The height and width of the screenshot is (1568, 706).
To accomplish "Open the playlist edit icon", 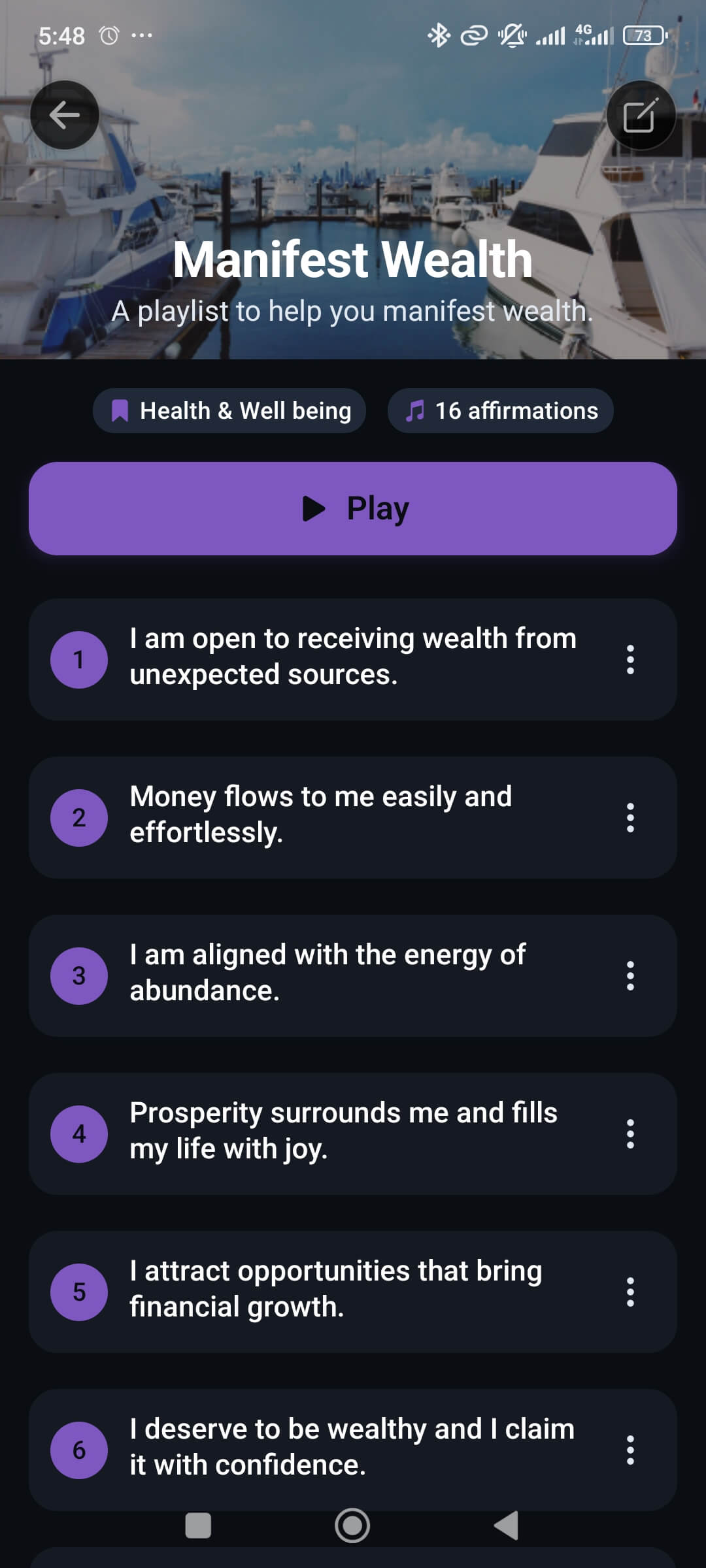I will point(641,114).
